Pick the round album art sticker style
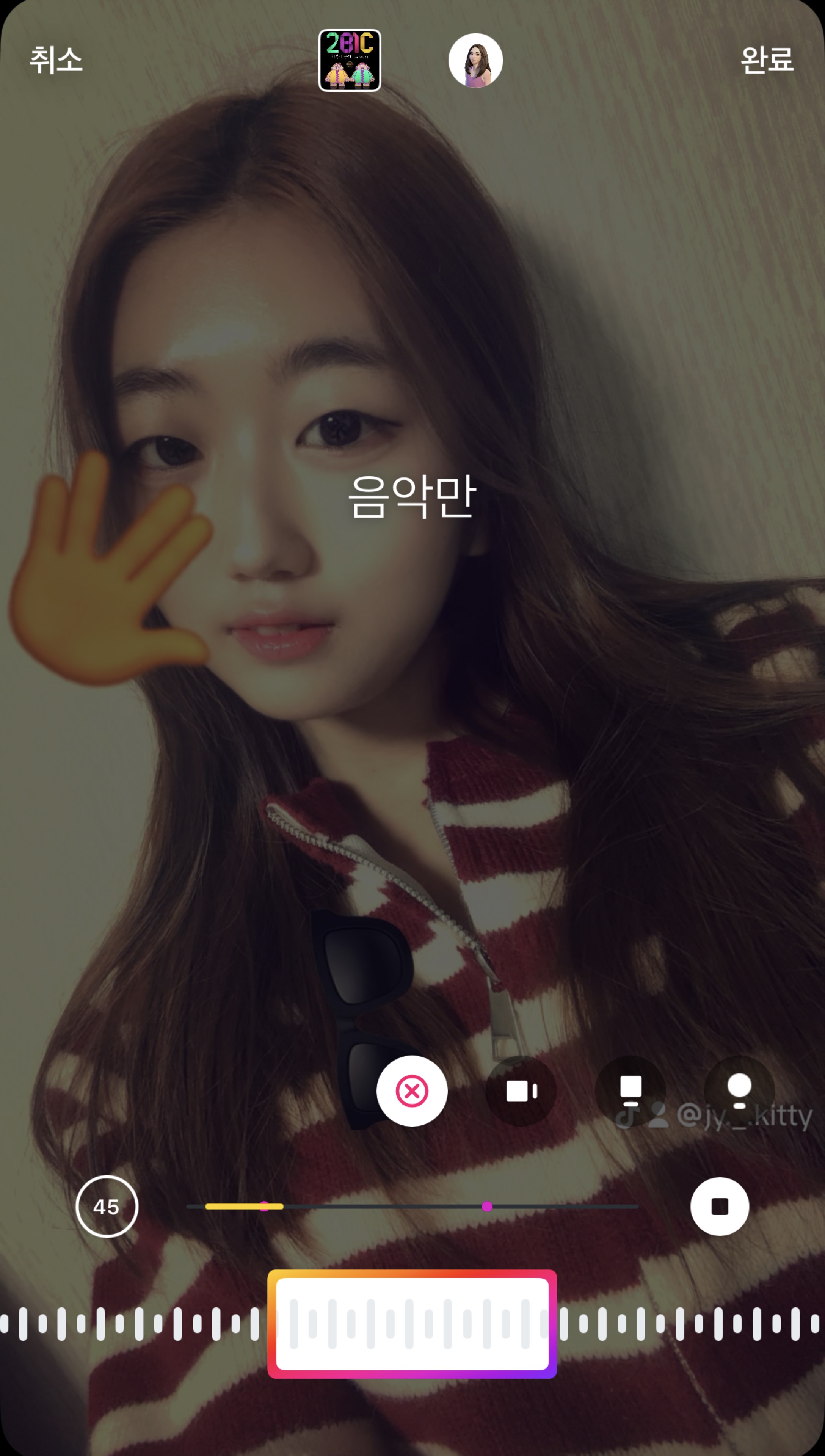 coord(739,1091)
